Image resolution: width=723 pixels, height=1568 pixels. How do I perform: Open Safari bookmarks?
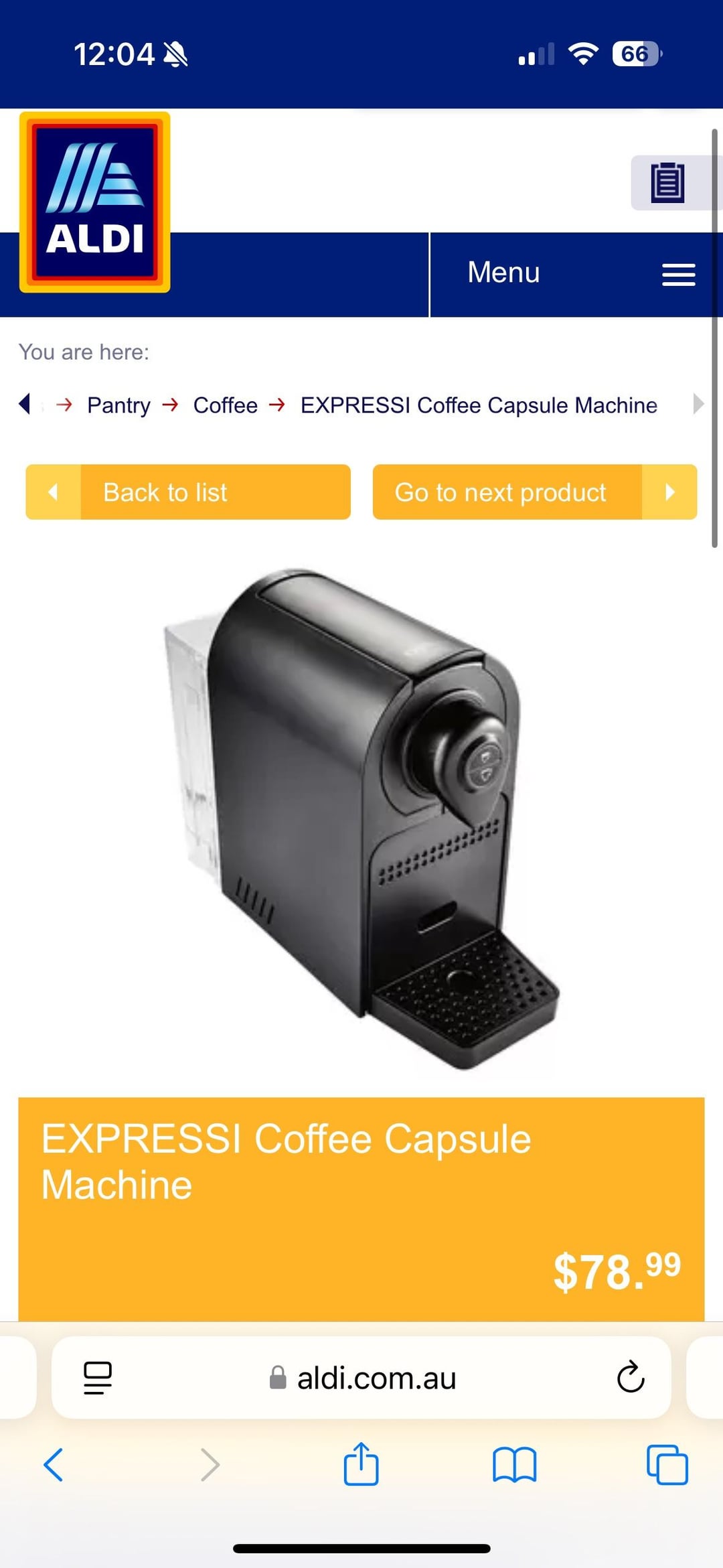click(514, 1465)
